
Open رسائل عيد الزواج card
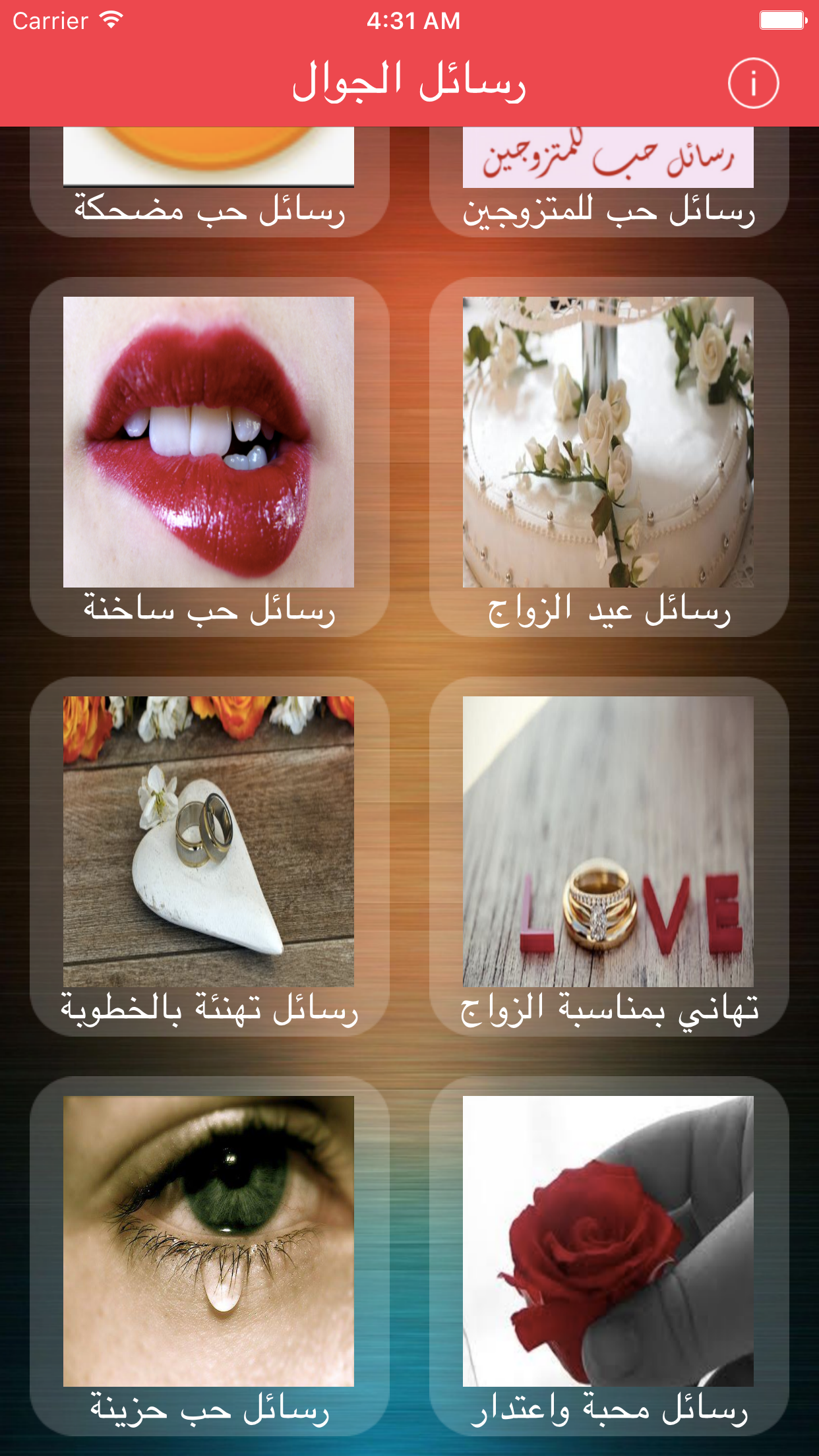coord(609,456)
